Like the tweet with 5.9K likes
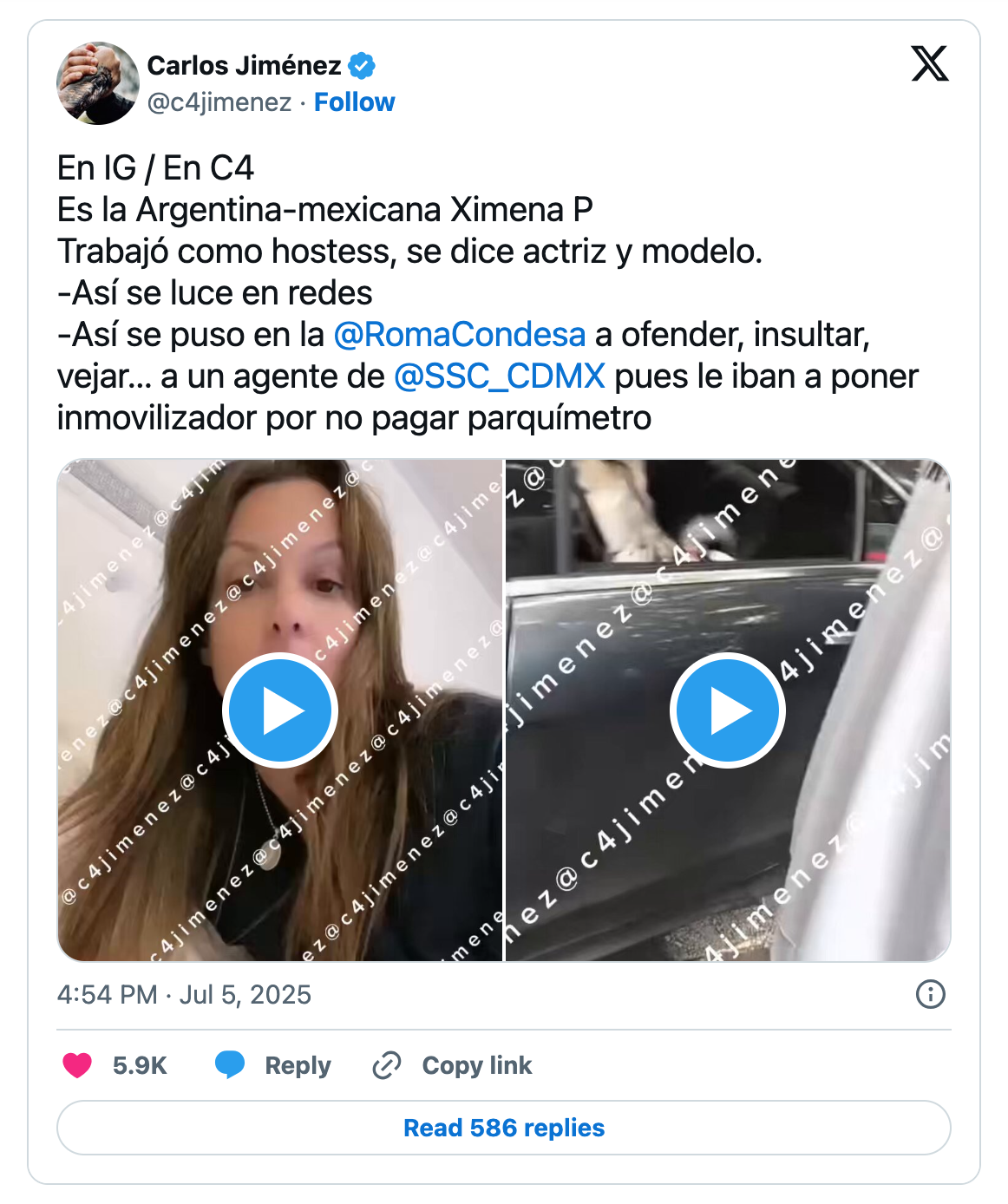Image resolution: width=1008 pixels, height=1204 pixels. point(78,1065)
